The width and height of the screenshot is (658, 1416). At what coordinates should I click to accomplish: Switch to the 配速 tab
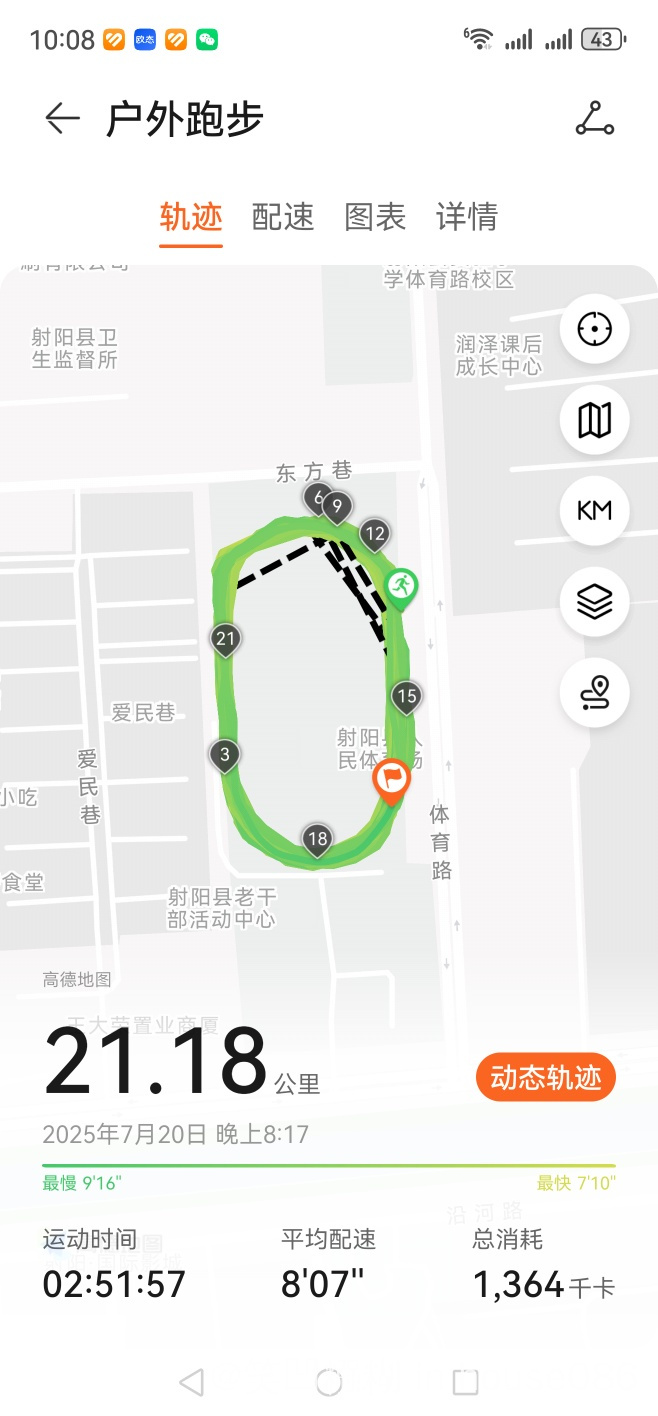tap(283, 217)
